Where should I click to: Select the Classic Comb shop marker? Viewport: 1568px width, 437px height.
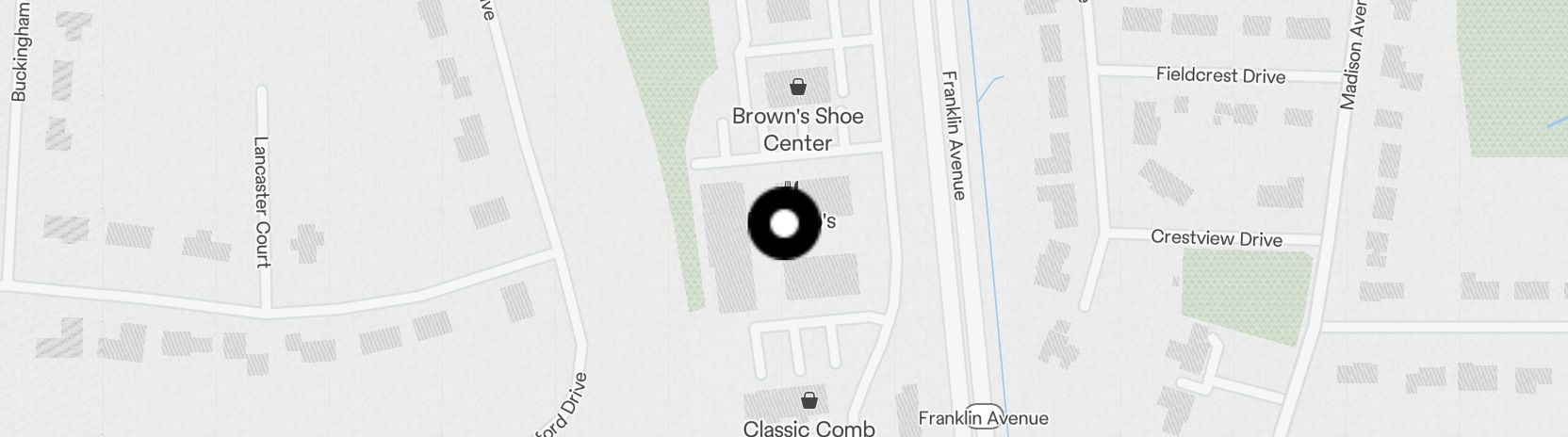[x=808, y=399]
